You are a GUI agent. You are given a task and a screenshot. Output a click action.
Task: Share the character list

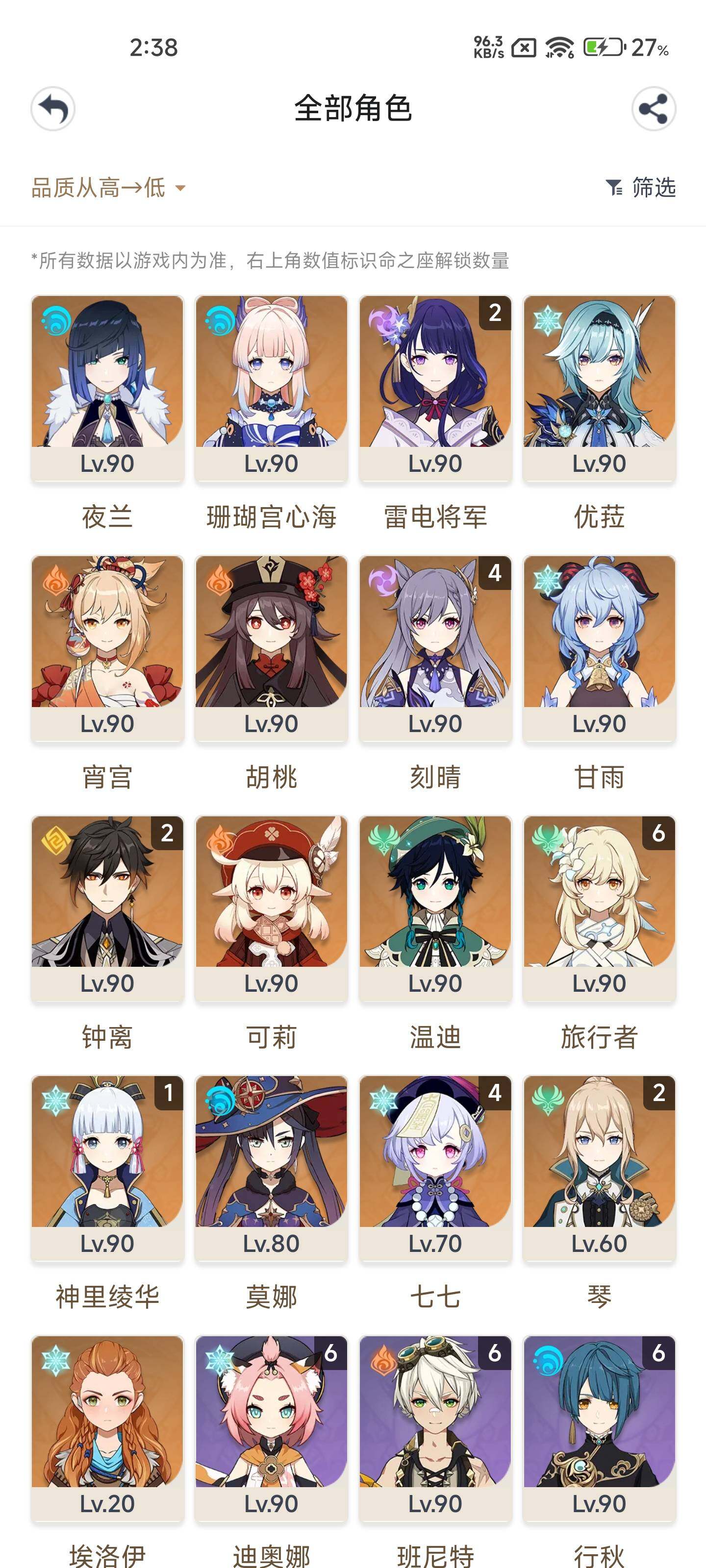click(x=653, y=110)
